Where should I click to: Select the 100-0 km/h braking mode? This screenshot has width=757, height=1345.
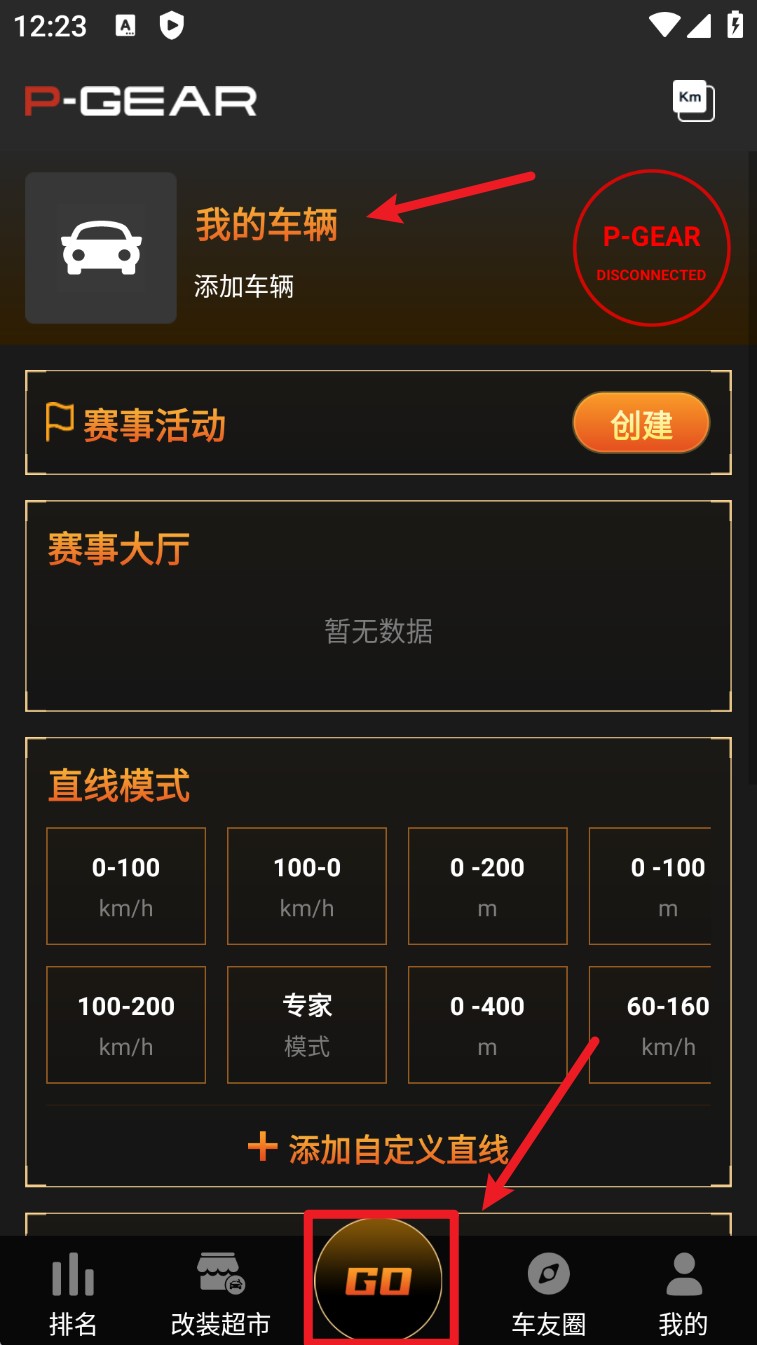307,886
